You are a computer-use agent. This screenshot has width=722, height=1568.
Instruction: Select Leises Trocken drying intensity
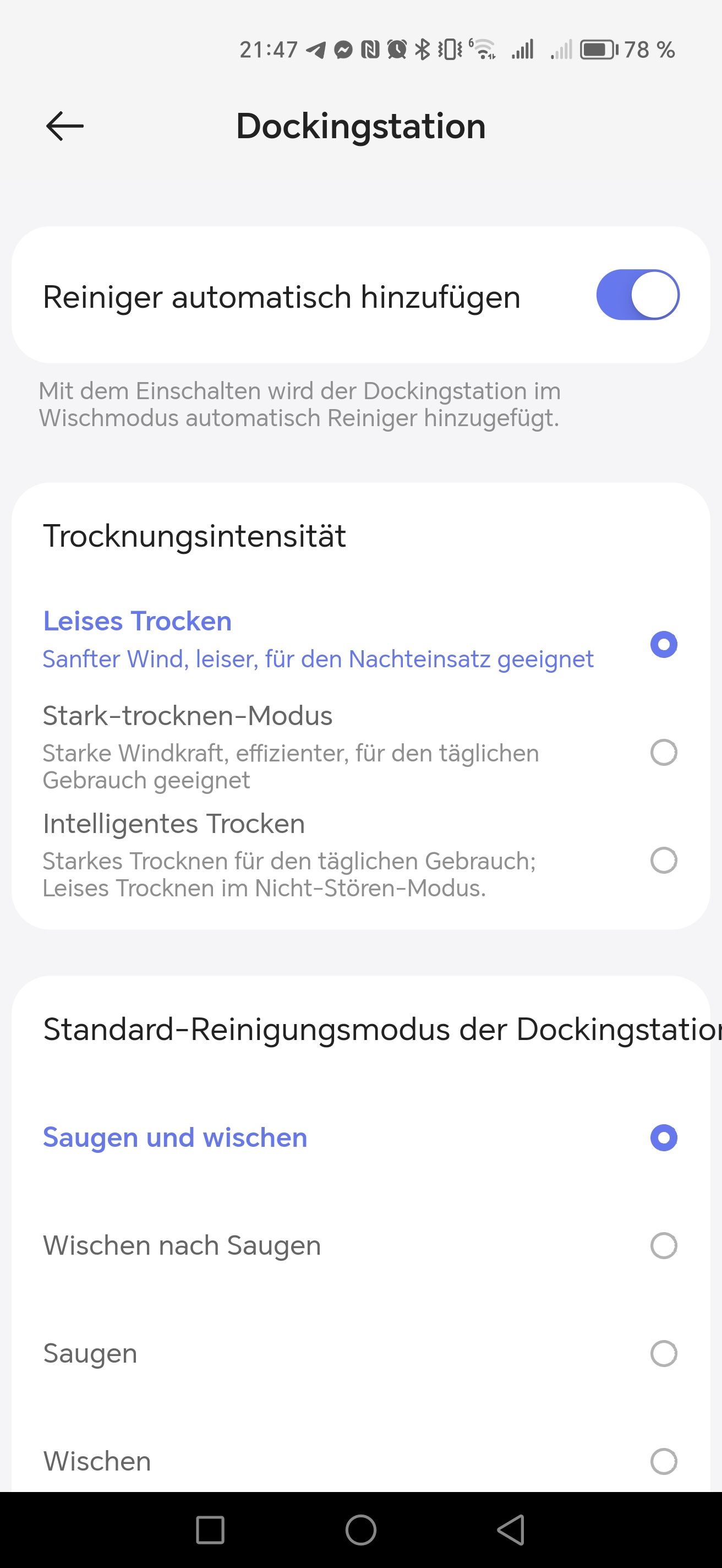coord(360,640)
